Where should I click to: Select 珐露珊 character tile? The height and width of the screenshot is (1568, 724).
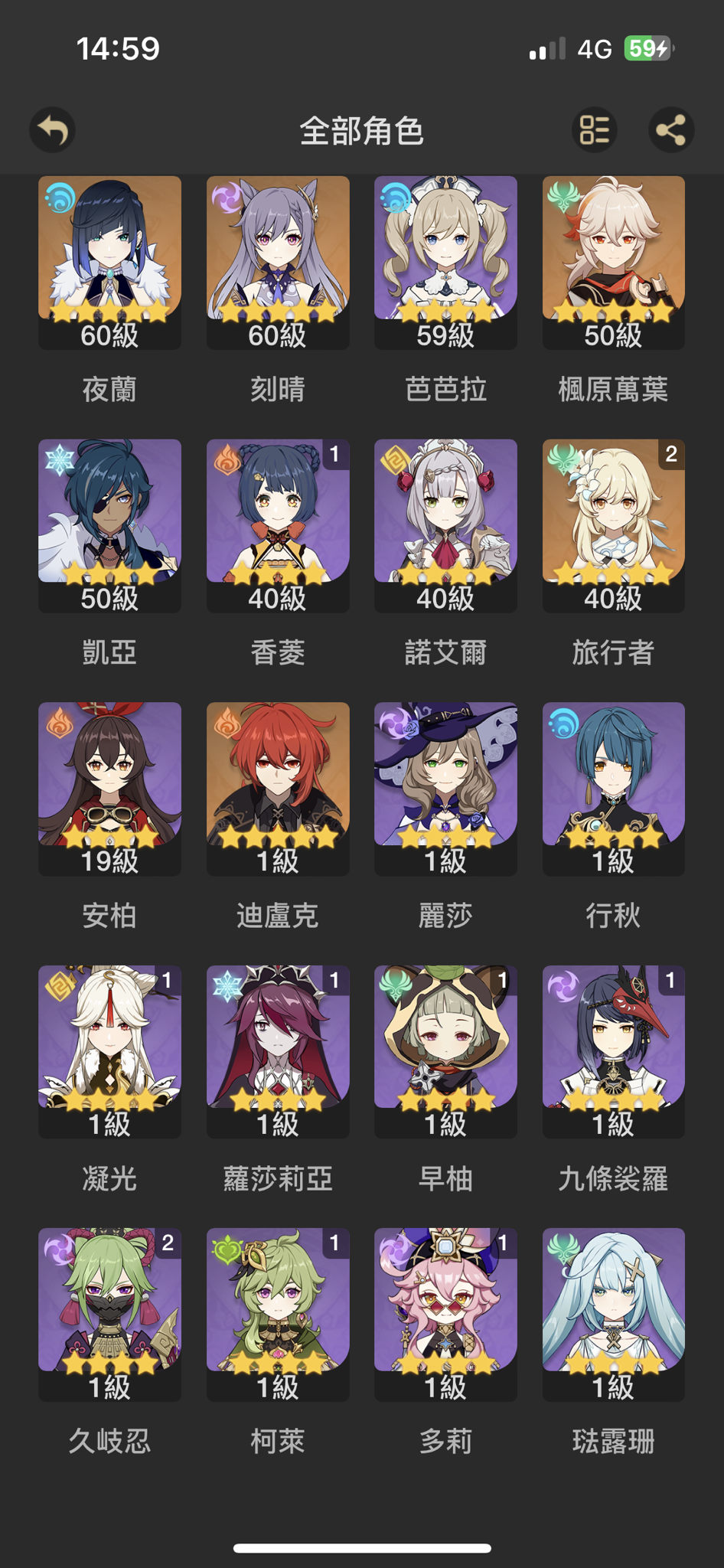pos(613,1315)
